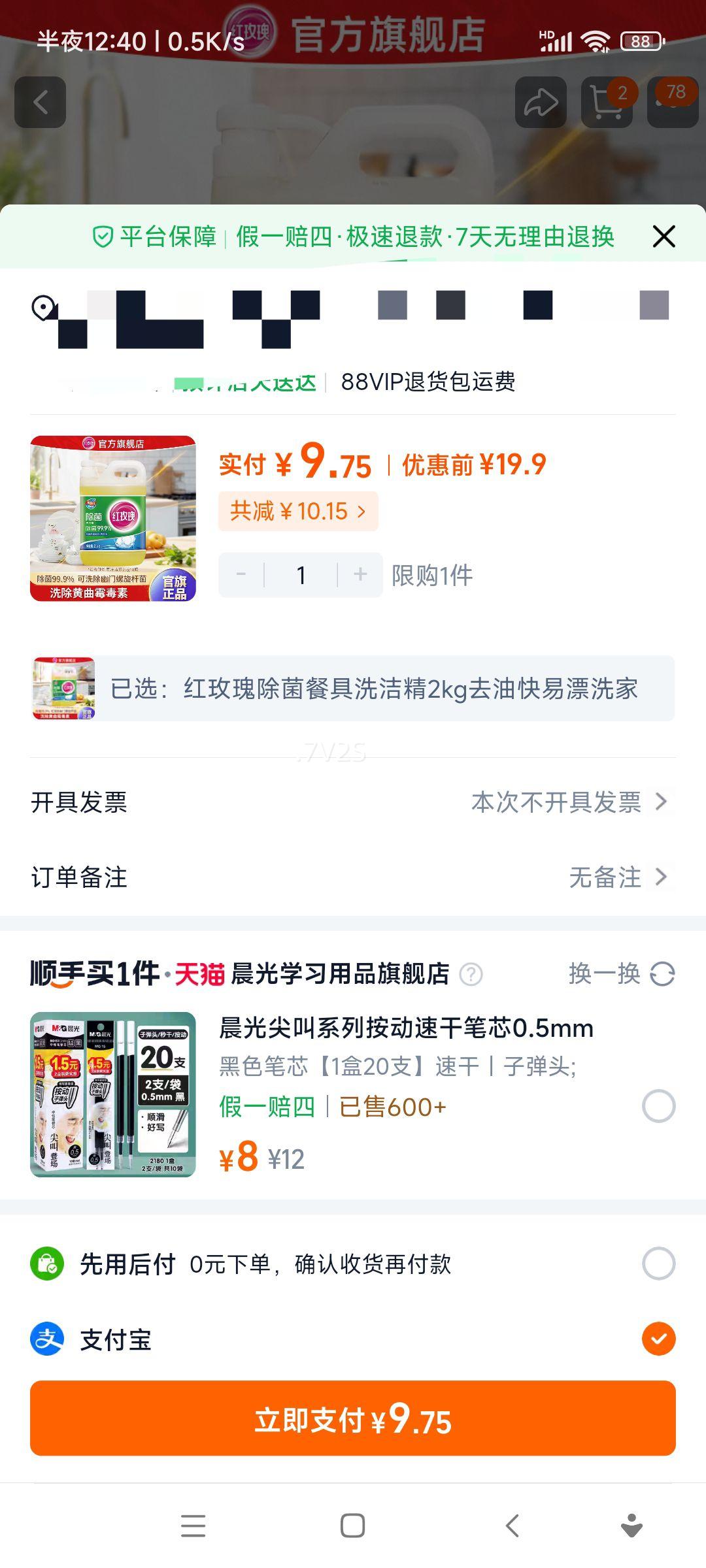Image resolution: width=706 pixels, height=1568 pixels.
Task: Open the share icon
Action: 540,102
